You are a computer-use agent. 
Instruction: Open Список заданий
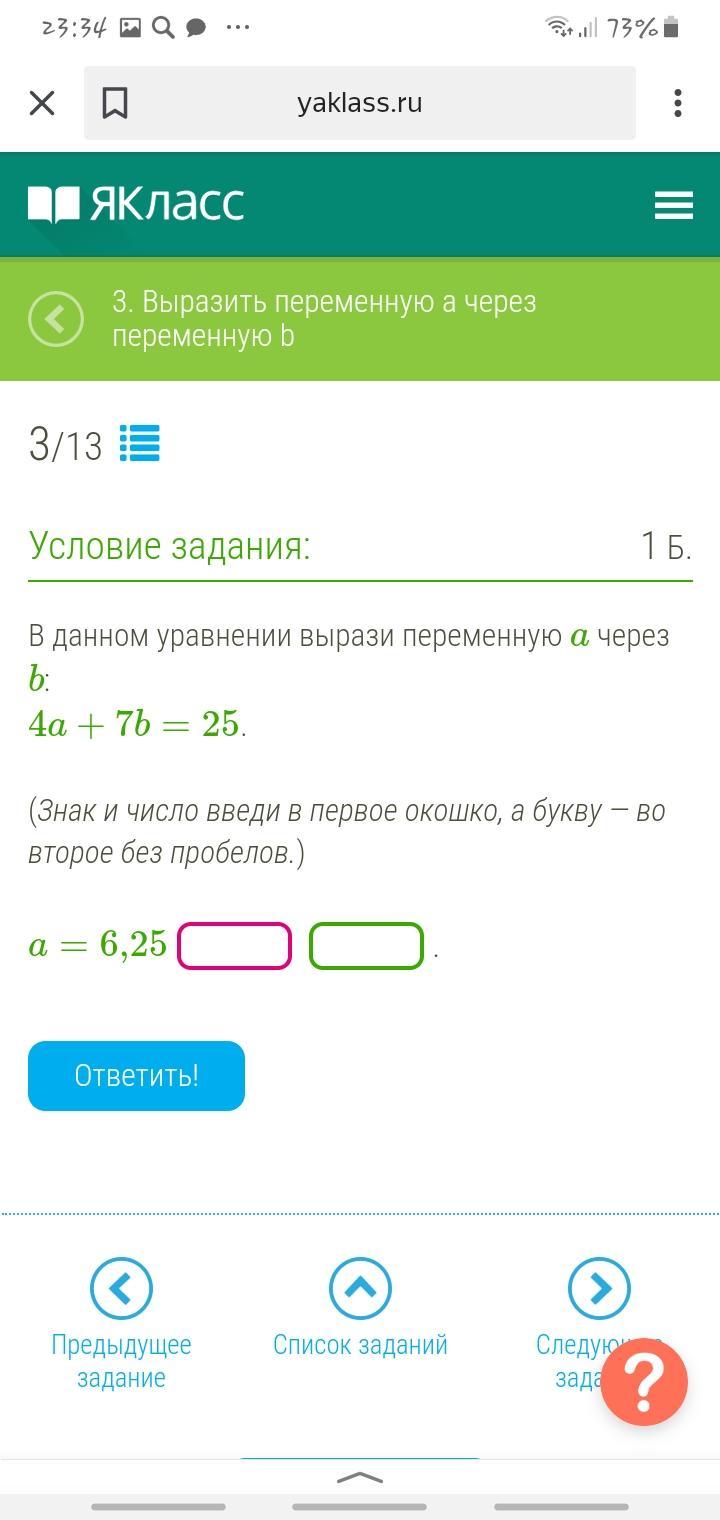[360, 1308]
